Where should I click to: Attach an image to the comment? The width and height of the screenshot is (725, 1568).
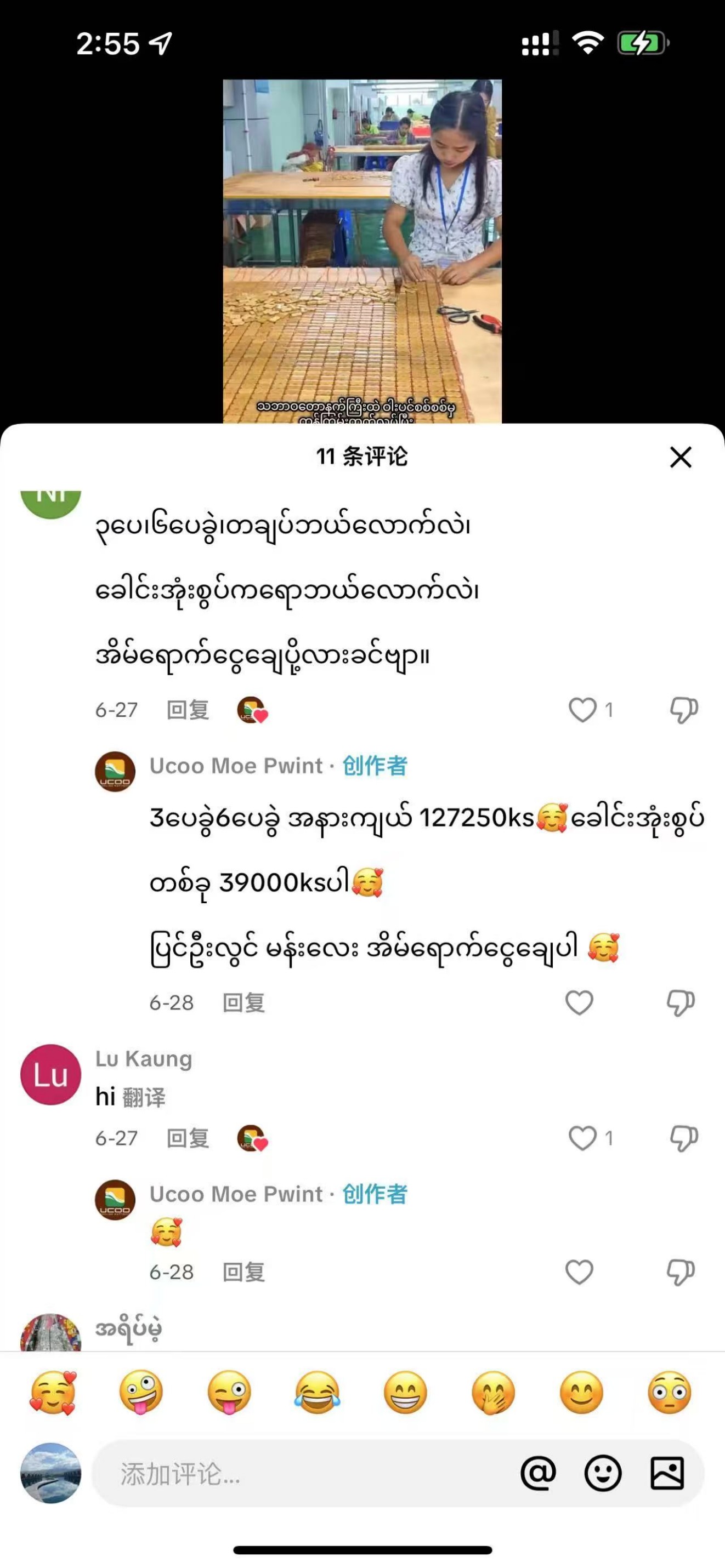click(x=667, y=1474)
